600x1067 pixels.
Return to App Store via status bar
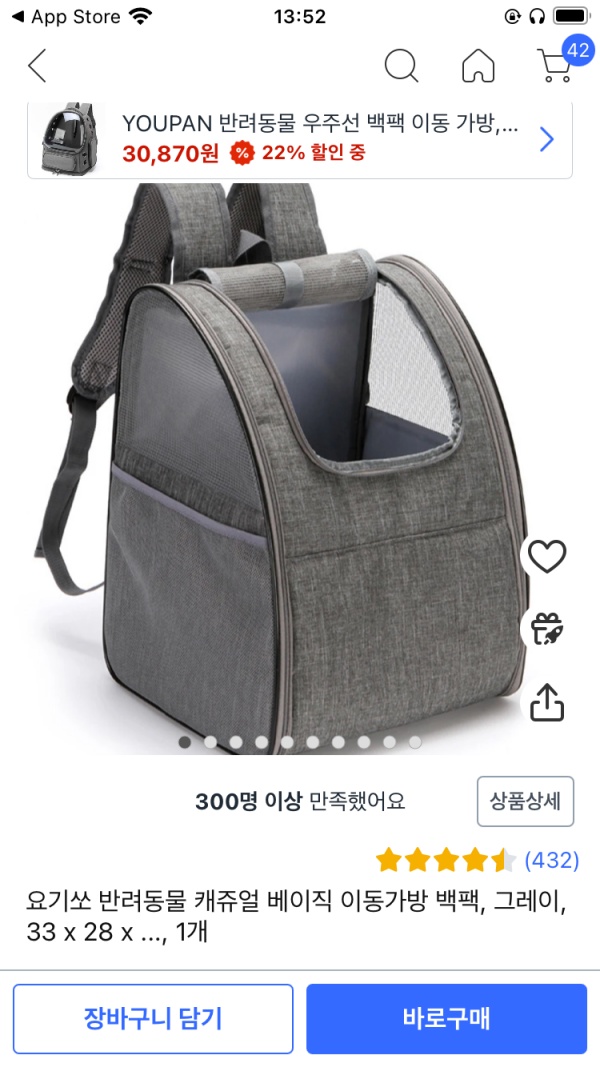(66, 16)
